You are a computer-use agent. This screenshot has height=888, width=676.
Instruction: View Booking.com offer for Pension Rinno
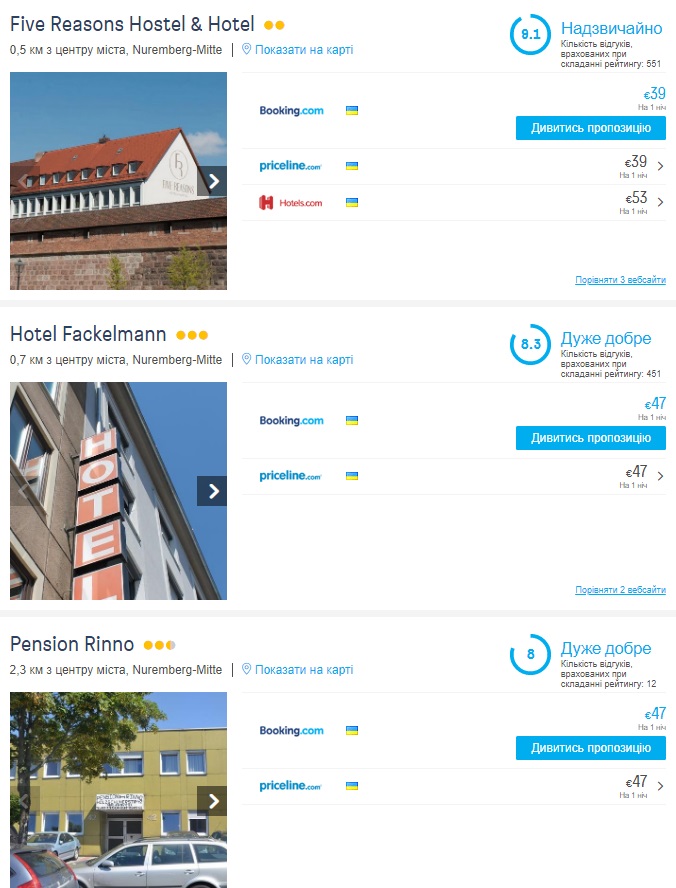[590, 748]
